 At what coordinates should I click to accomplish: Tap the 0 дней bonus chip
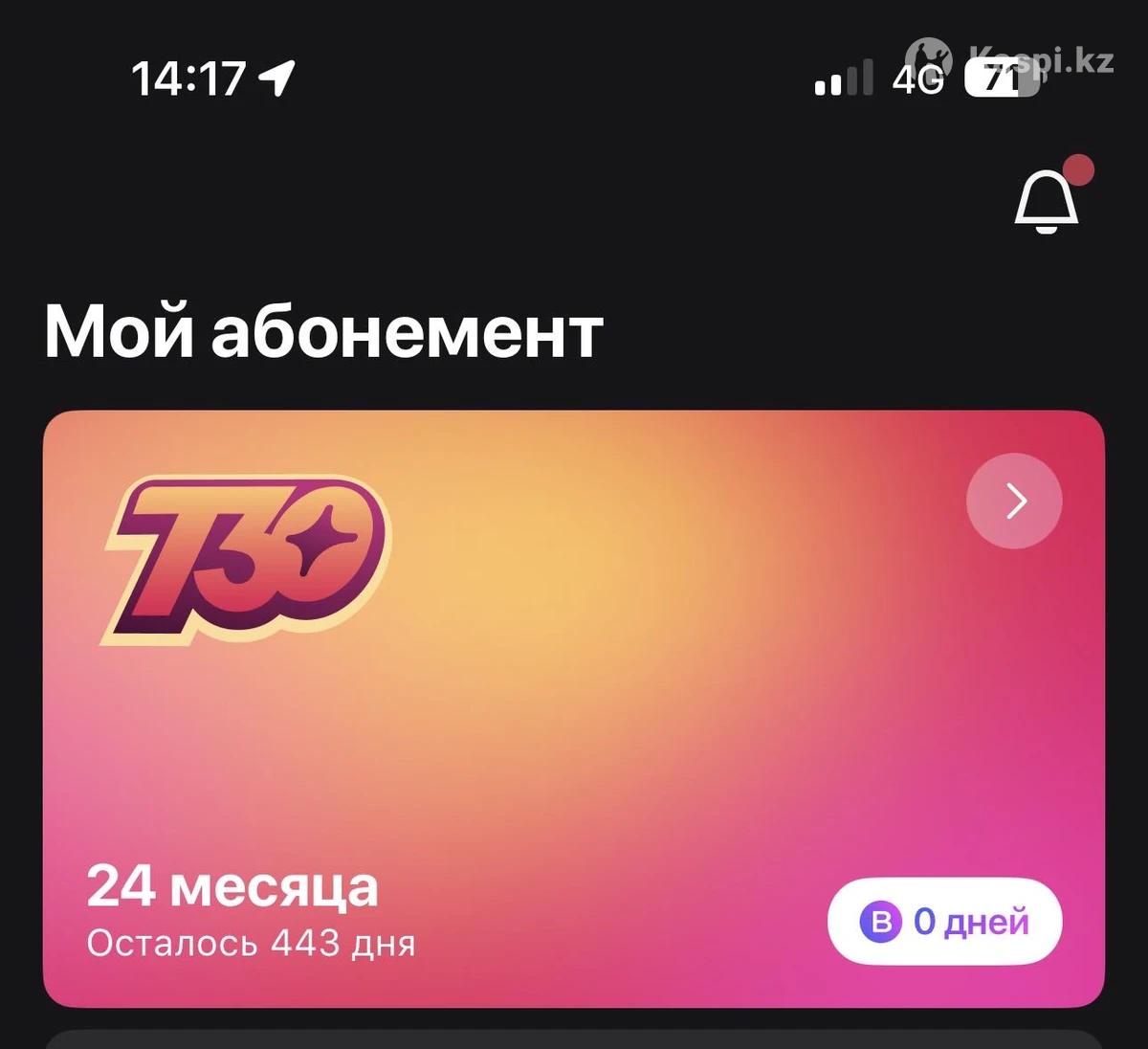[x=944, y=921]
